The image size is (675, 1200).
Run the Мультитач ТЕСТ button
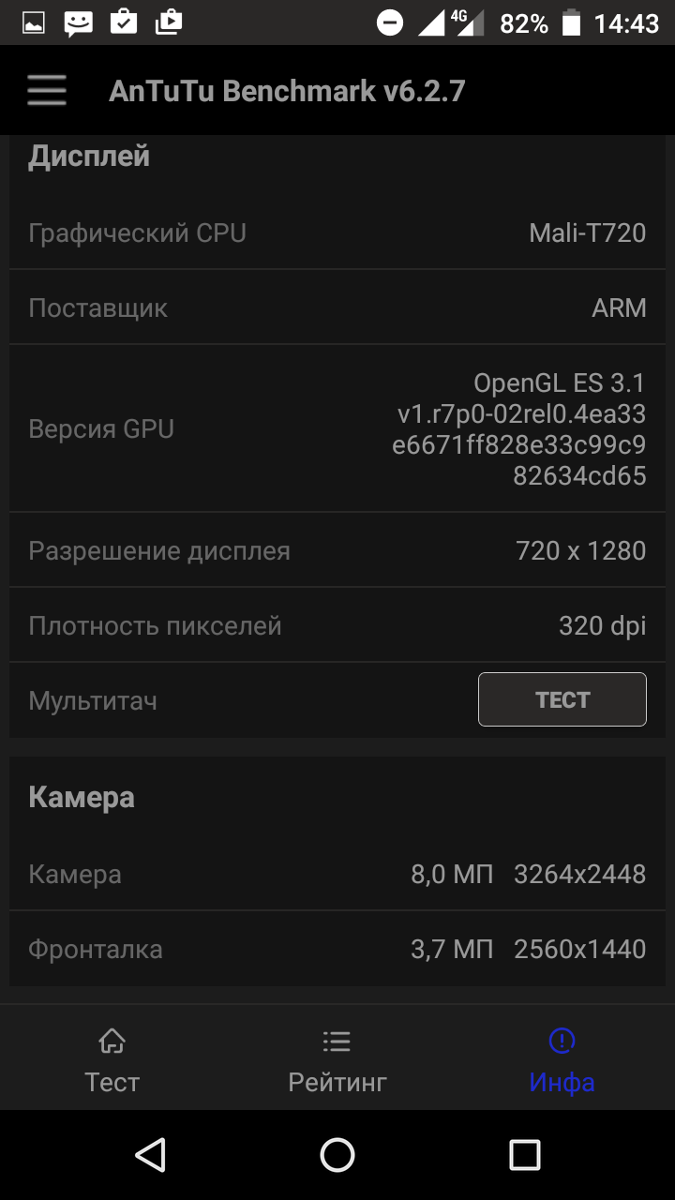(562, 699)
